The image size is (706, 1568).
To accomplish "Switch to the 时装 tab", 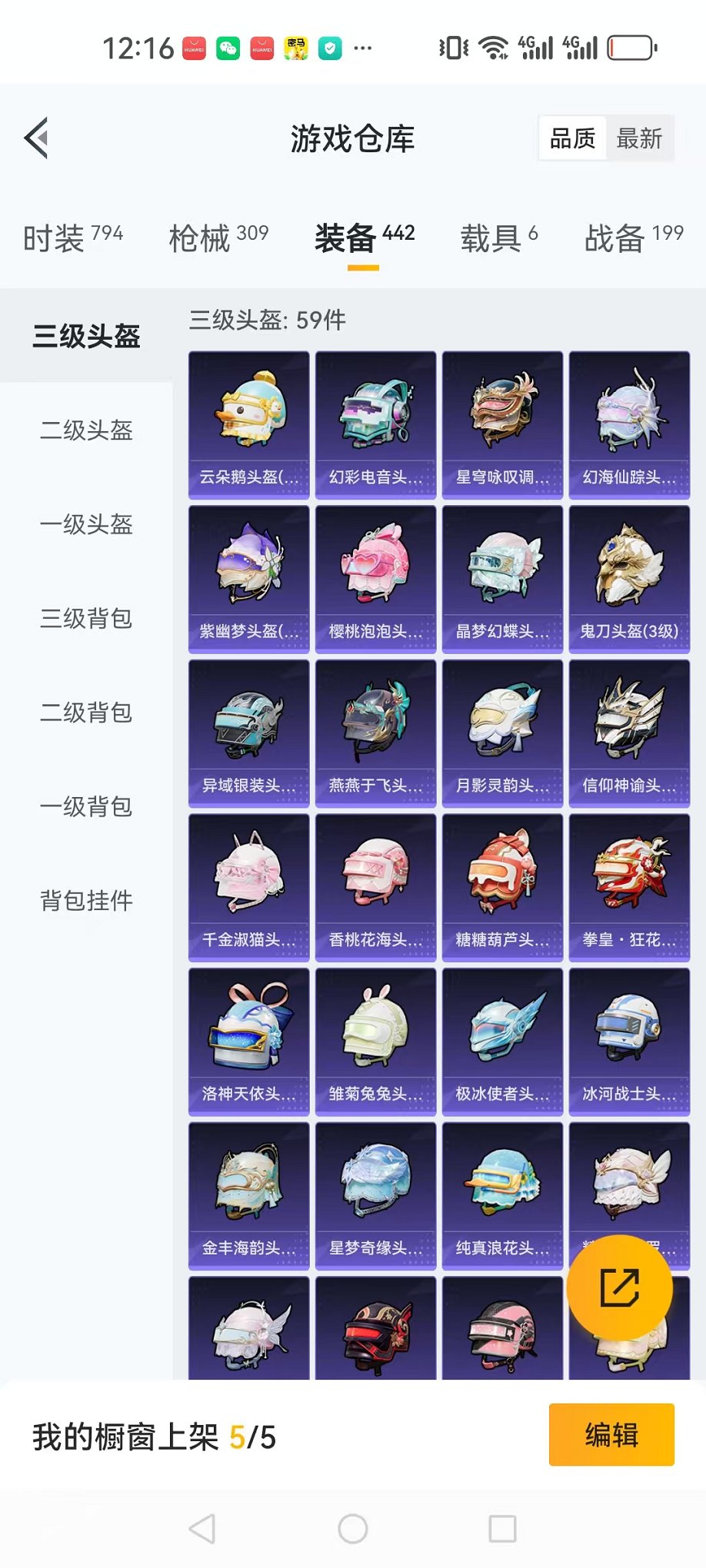I will 73,238.
